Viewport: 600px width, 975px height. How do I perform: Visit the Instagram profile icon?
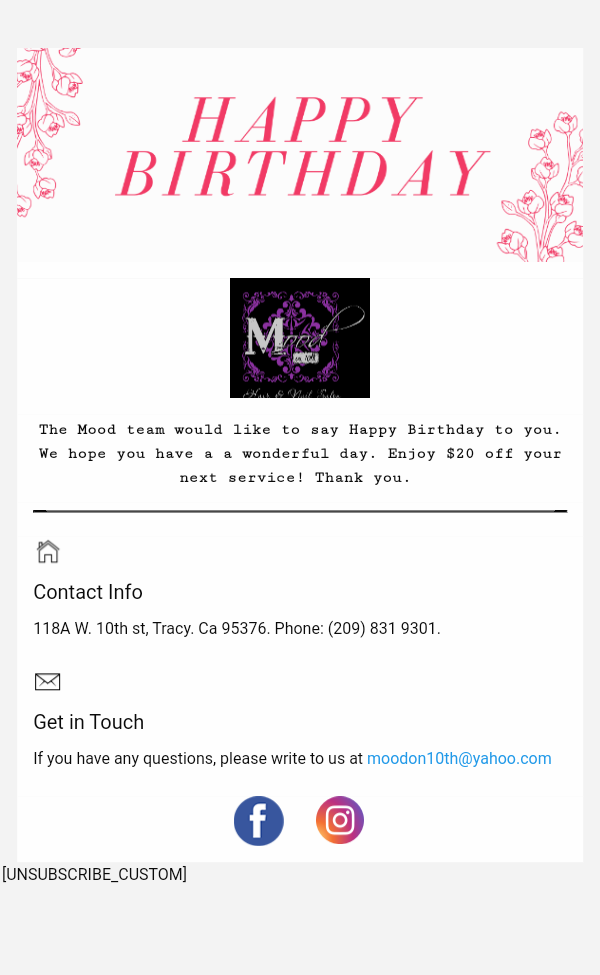[340, 821]
